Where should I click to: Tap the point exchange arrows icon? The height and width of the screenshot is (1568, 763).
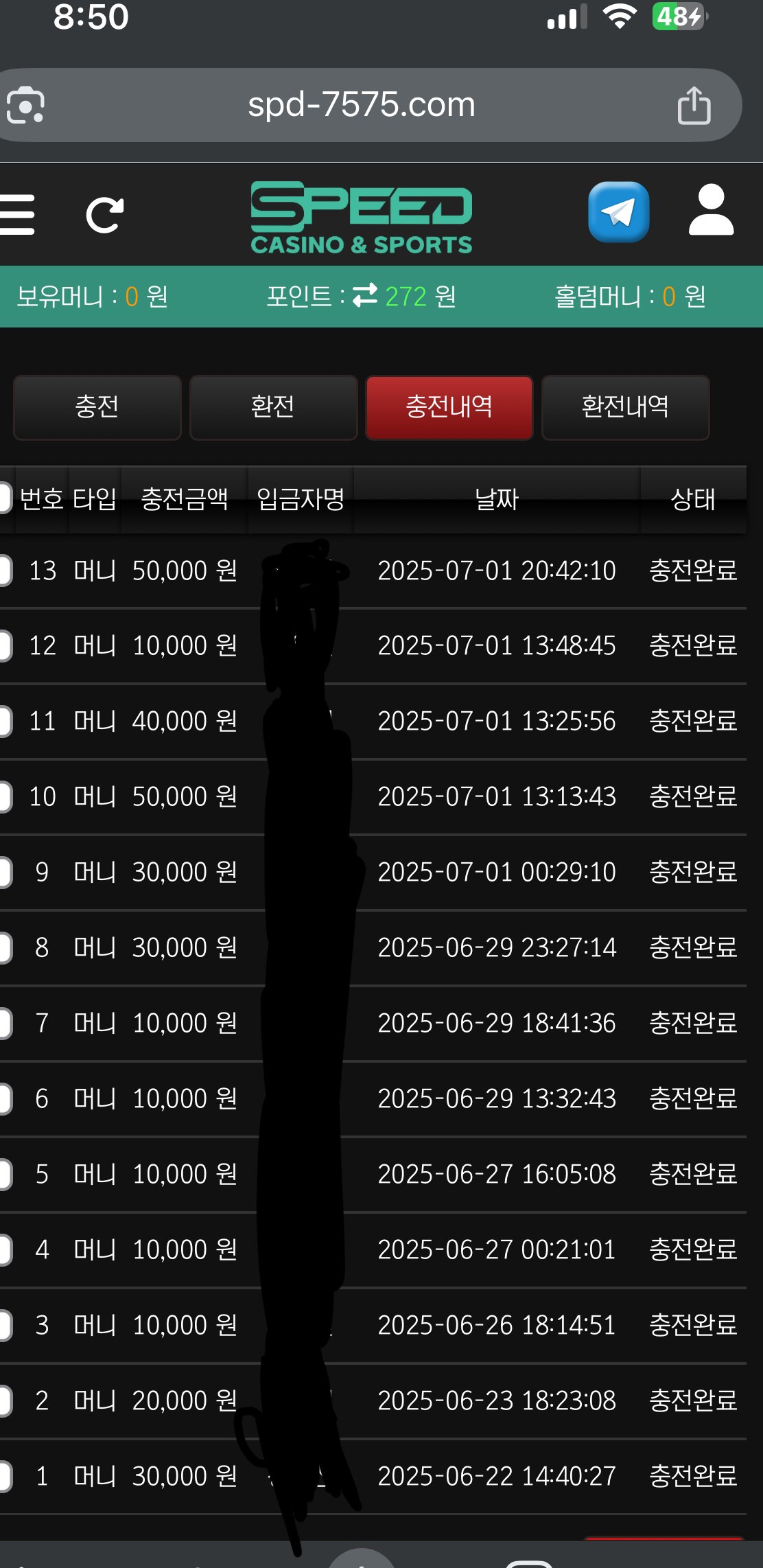[365, 296]
